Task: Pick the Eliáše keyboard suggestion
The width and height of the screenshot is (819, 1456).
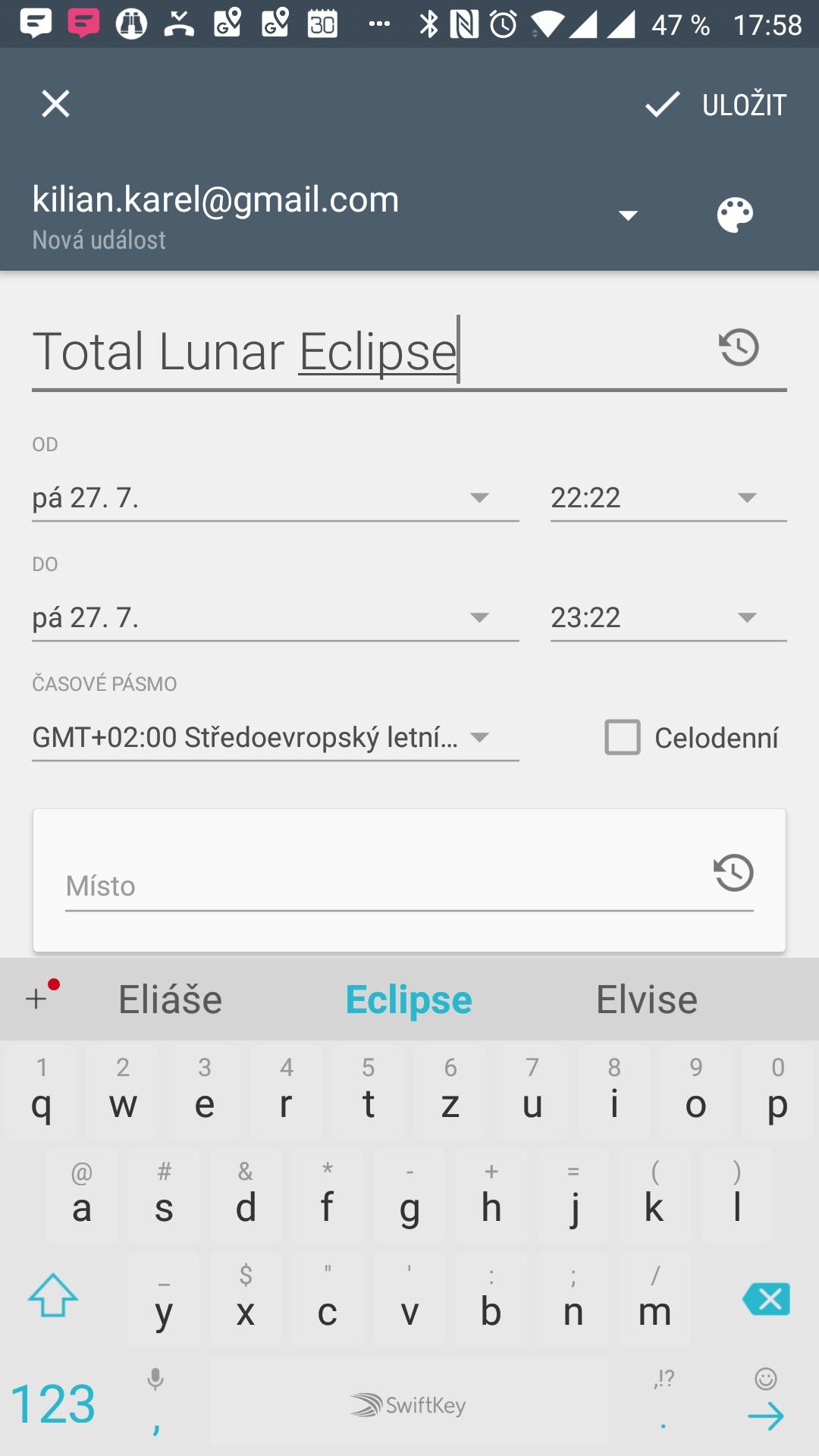Action: pyautogui.click(x=171, y=999)
